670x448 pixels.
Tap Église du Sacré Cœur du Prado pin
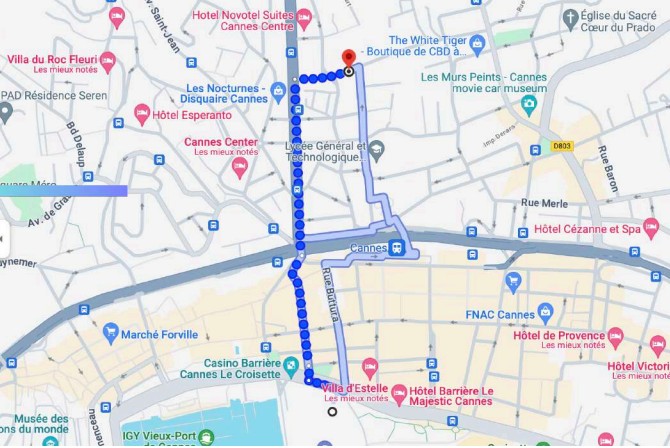(x=571, y=17)
